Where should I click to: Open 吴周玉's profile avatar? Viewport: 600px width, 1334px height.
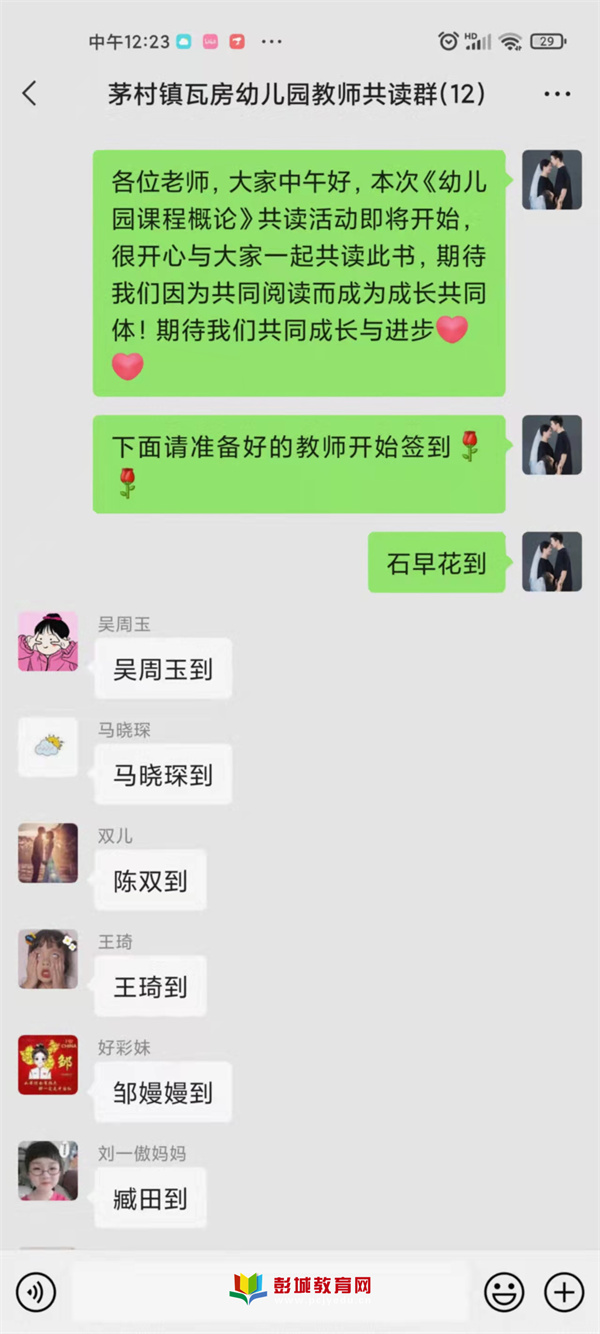48,642
